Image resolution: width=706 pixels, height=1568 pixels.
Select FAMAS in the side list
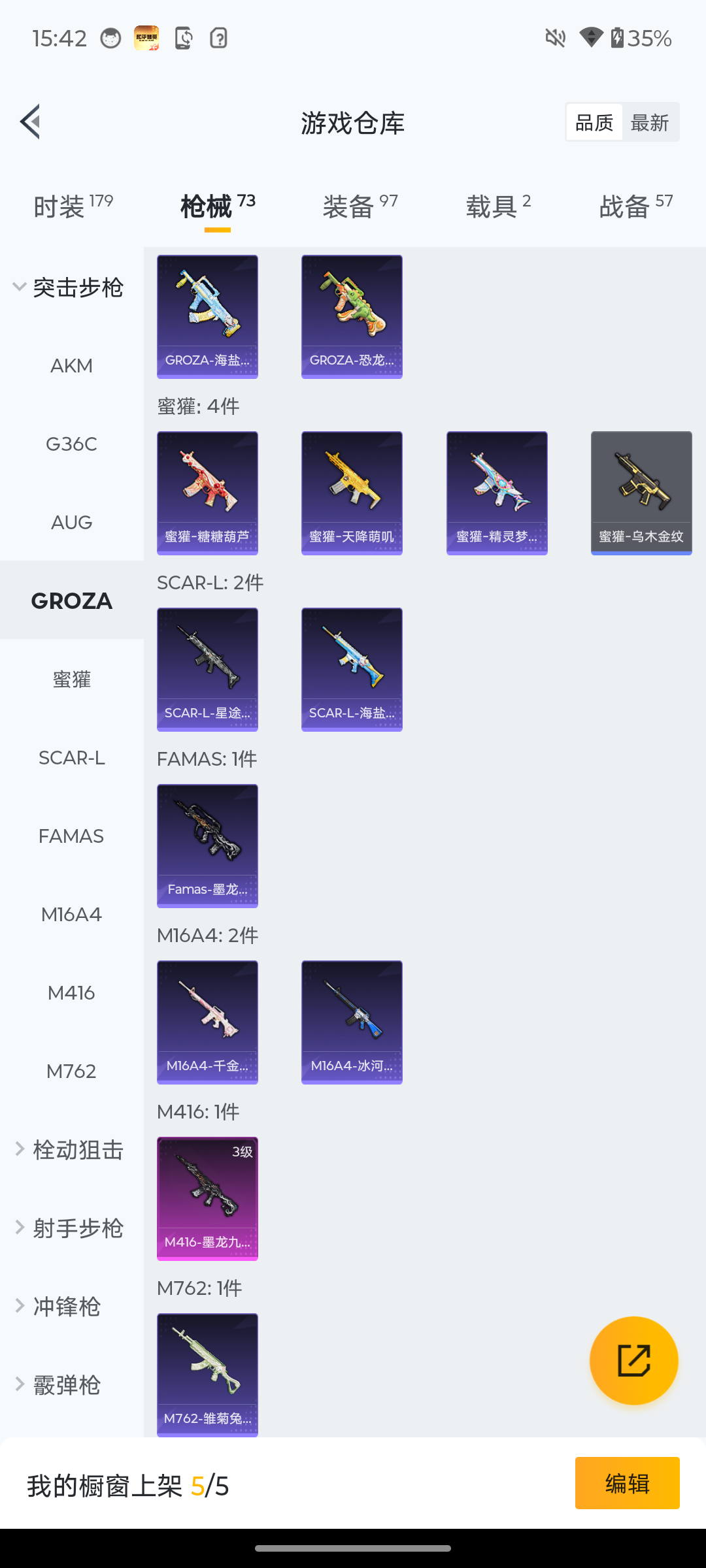[71, 836]
